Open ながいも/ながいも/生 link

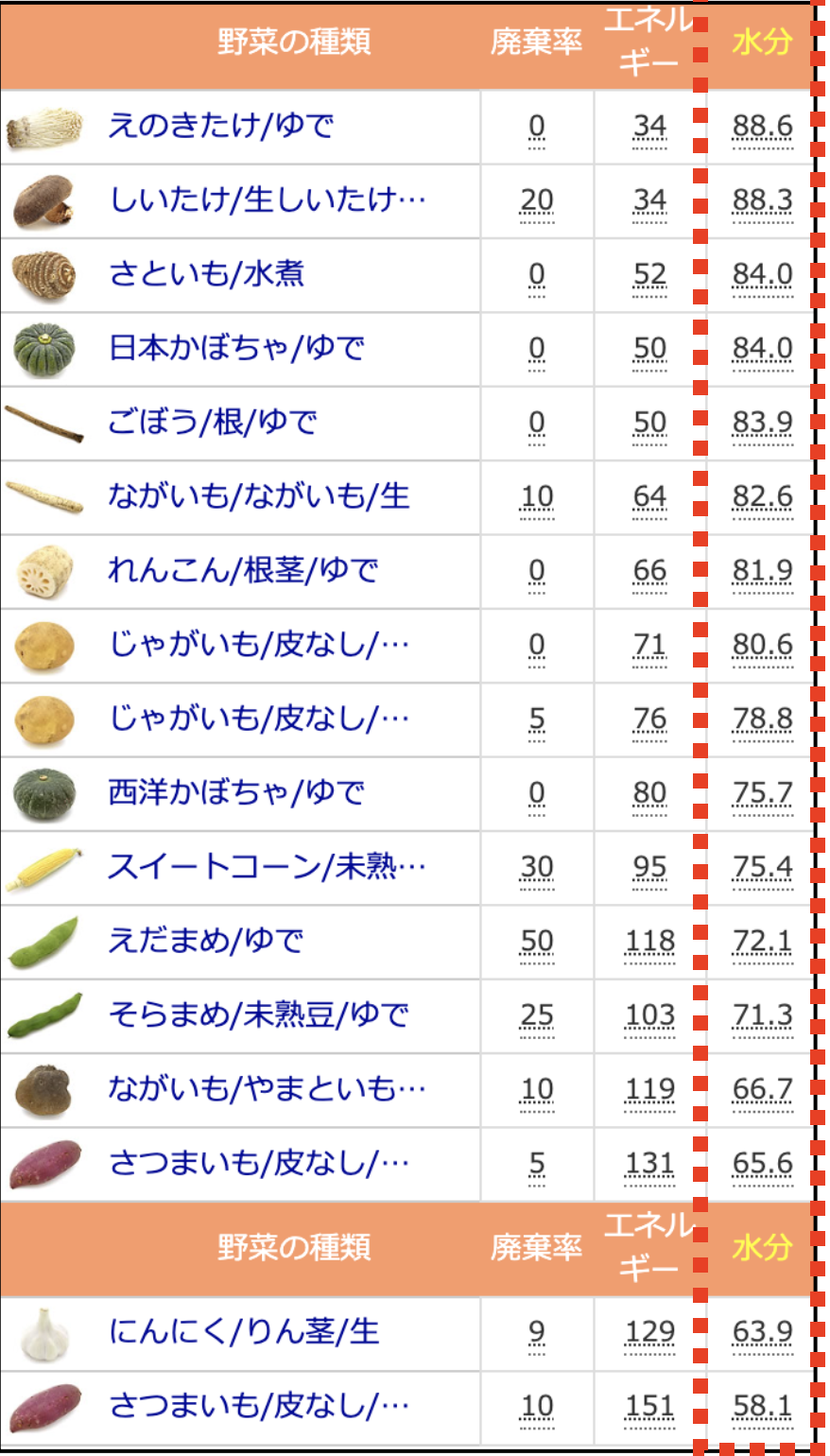pos(258,496)
